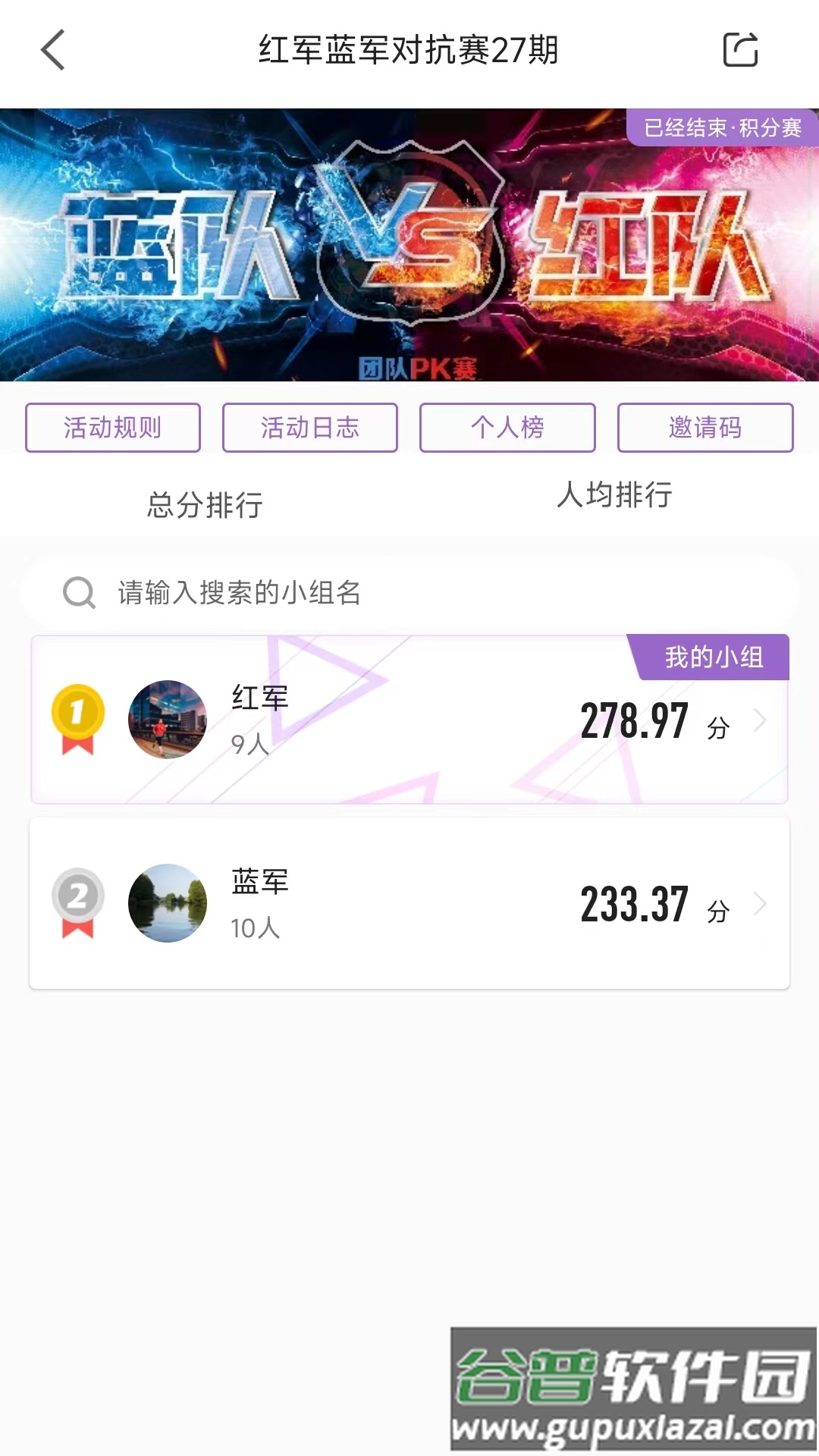Viewport: 819px width, 1456px height.
Task: Open the 活动日志 page
Action: point(310,427)
